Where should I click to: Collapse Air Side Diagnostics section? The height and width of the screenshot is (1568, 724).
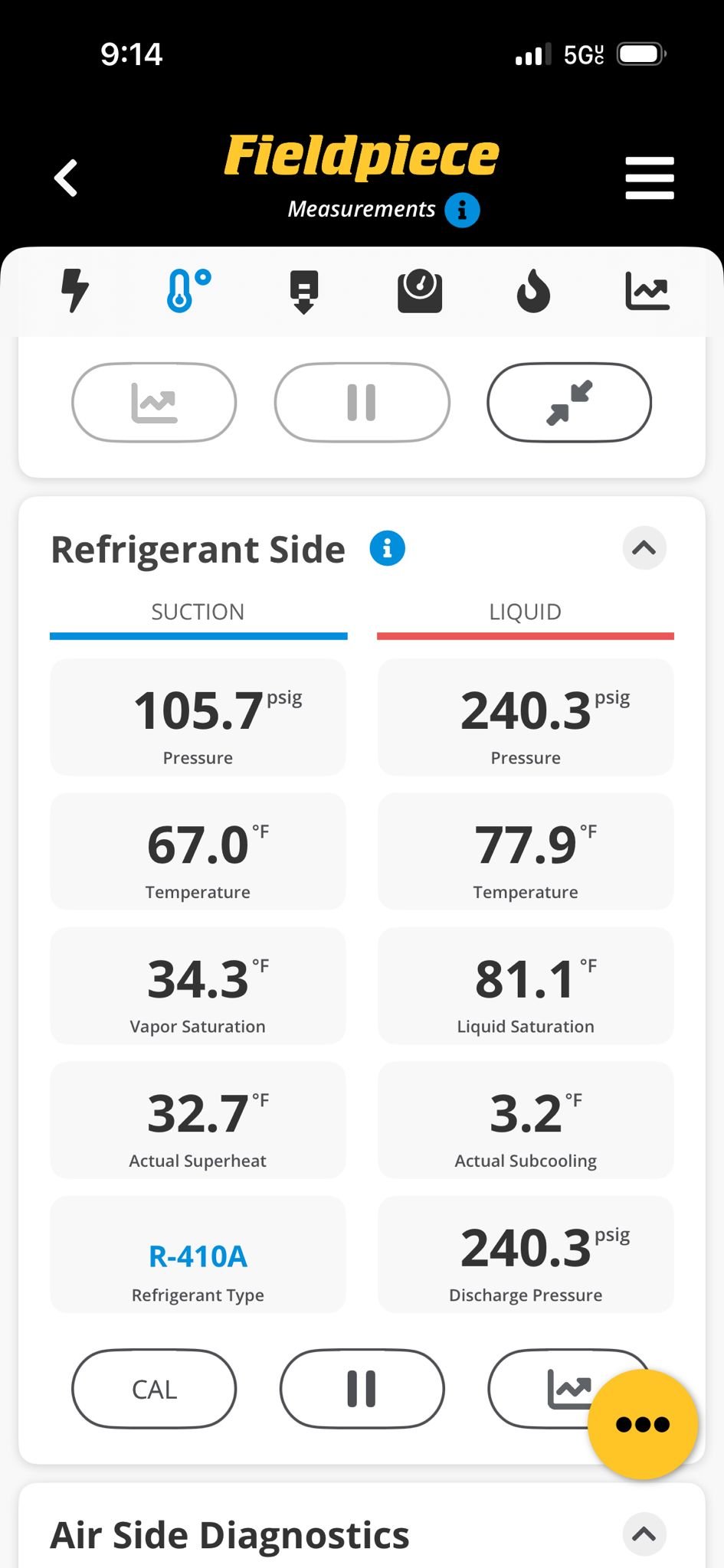pyautogui.click(x=644, y=1534)
